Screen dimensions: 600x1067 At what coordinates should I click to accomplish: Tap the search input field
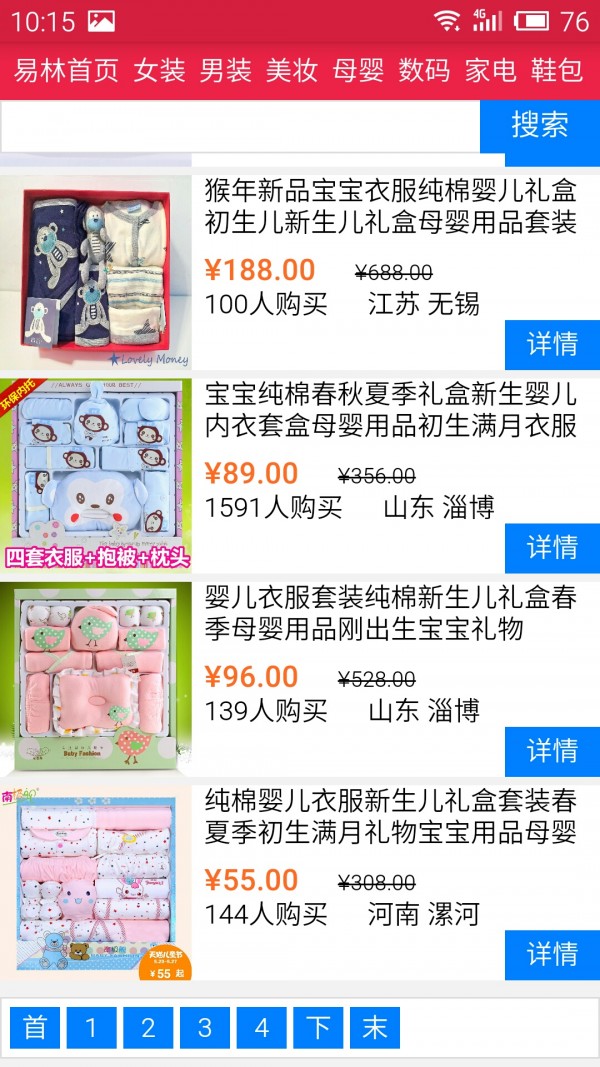tap(240, 126)
